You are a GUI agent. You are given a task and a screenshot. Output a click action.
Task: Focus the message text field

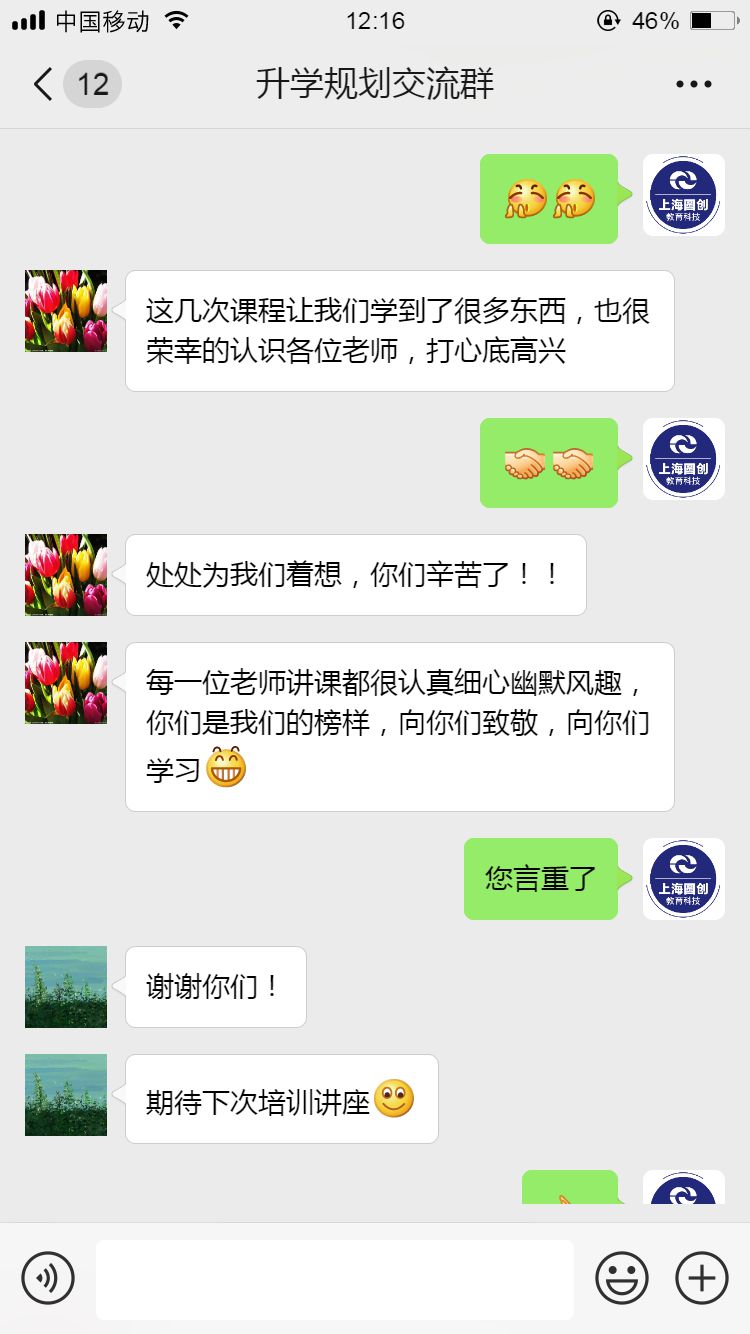pyautogui.click(x=335, y=1279)
